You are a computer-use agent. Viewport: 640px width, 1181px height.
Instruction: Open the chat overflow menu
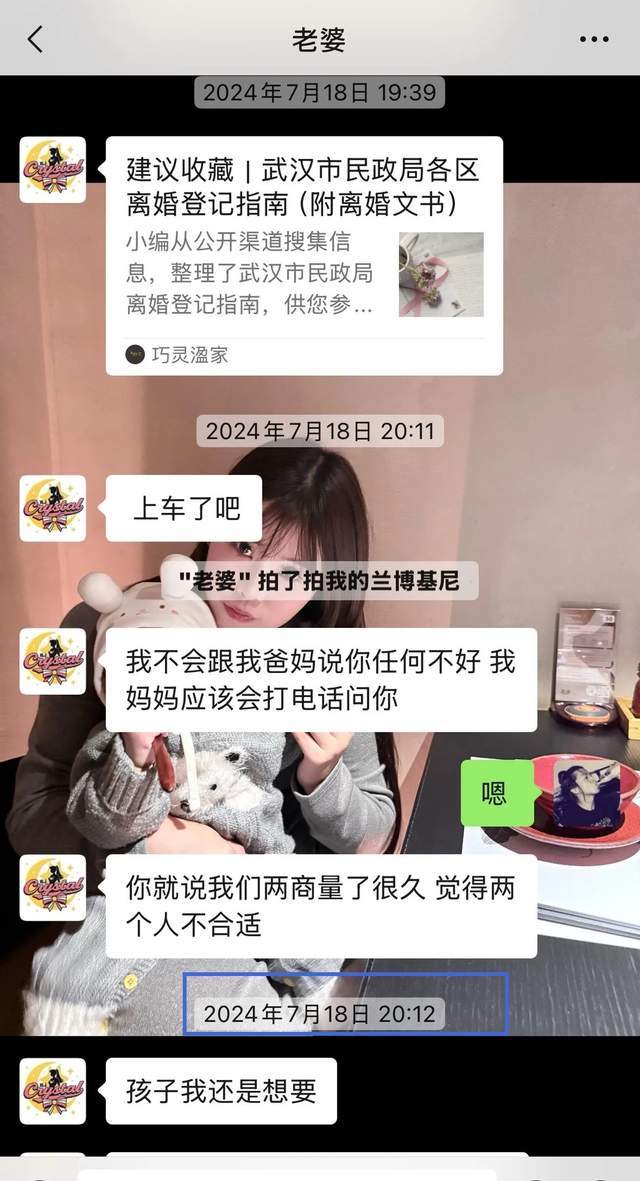(x=594, y=39)
